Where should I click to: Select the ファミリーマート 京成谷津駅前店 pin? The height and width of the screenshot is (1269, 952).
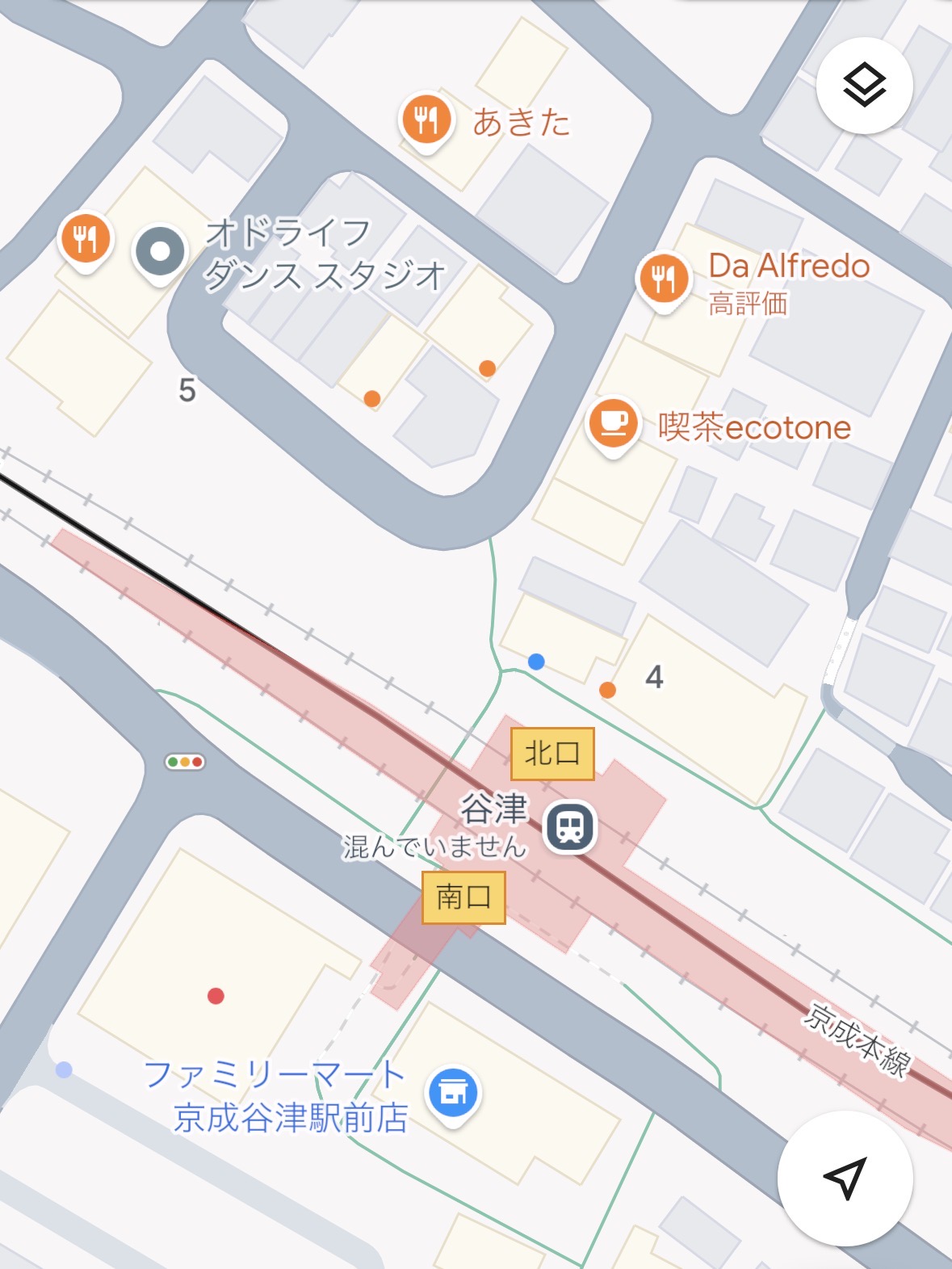[454, 1093]
